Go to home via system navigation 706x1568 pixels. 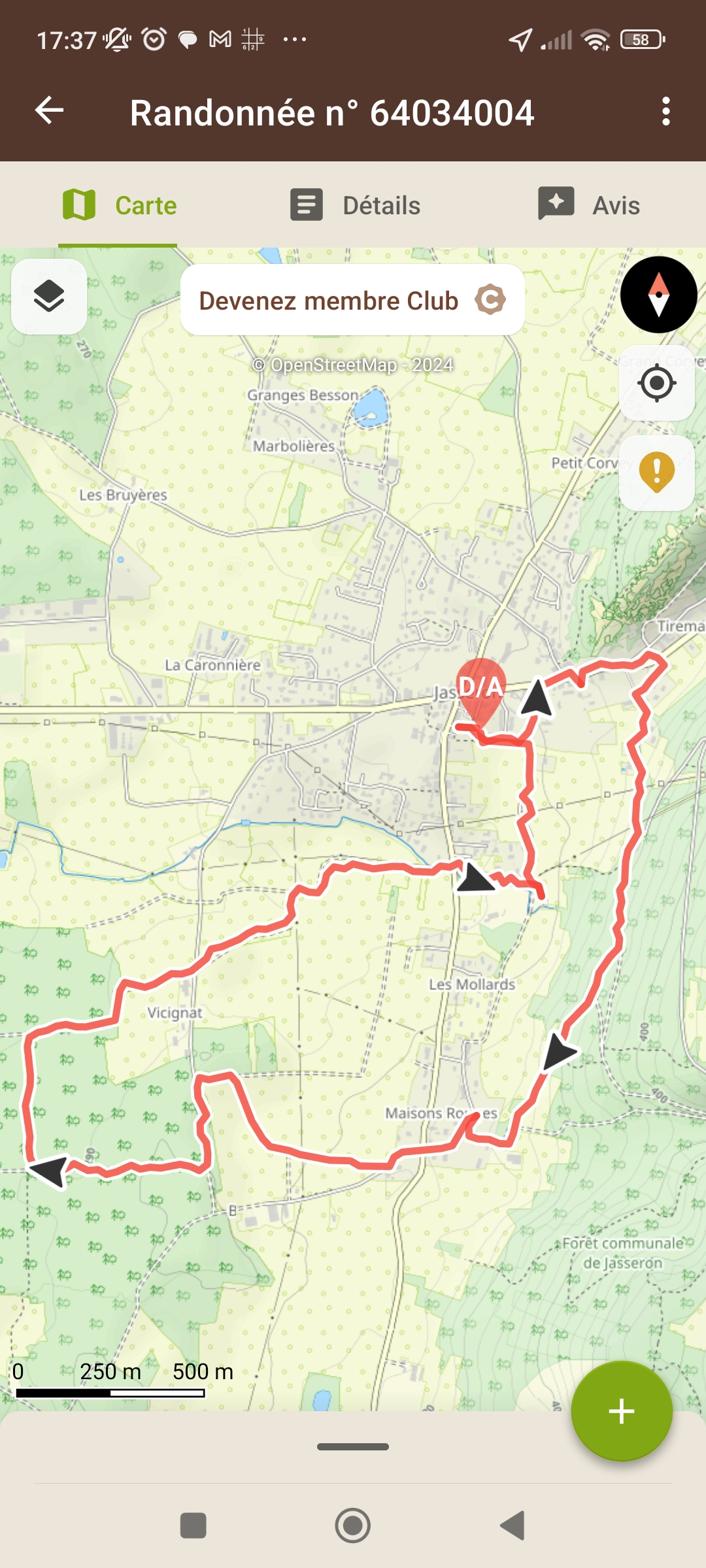tap(353, 1526)
